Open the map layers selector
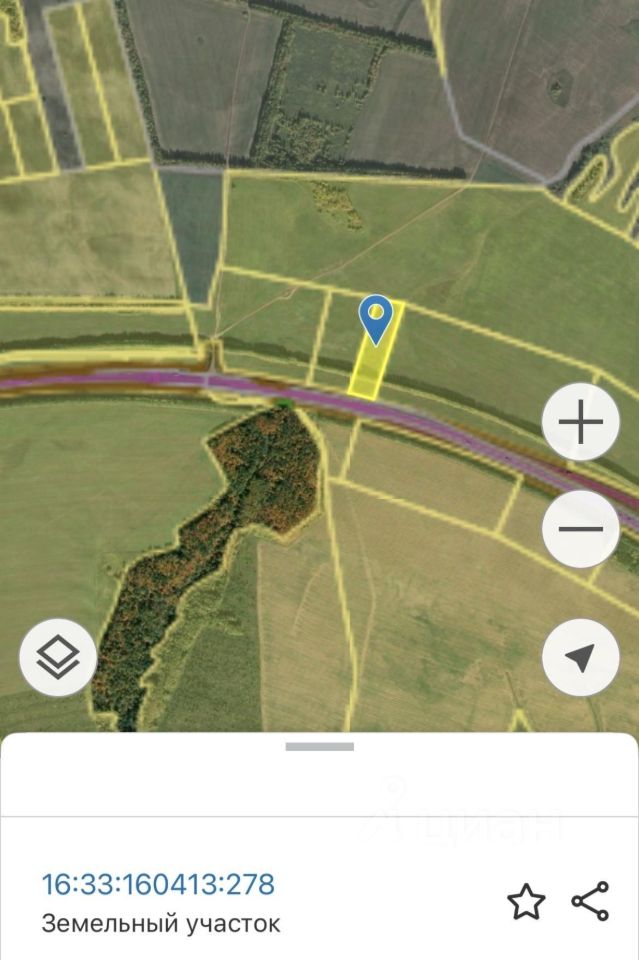The width and height of the screenshot is (639, 960). [58, 657]
